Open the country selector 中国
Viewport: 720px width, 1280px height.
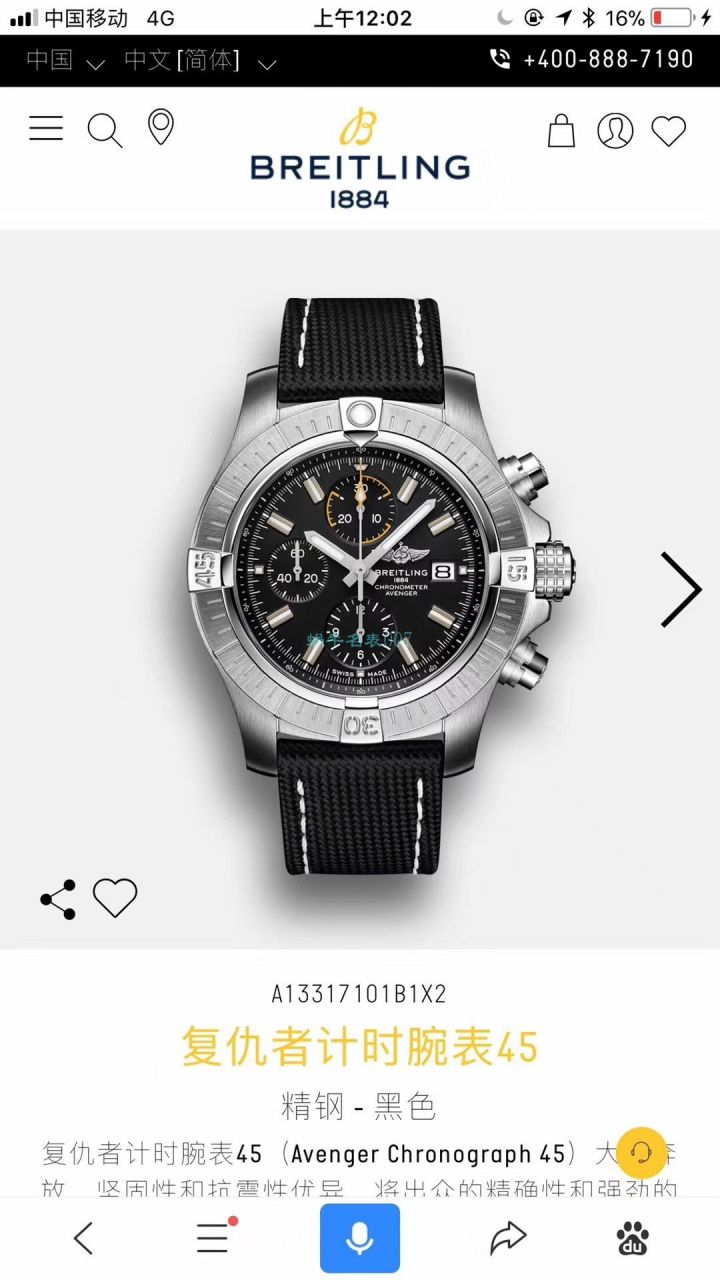point(65,61)
